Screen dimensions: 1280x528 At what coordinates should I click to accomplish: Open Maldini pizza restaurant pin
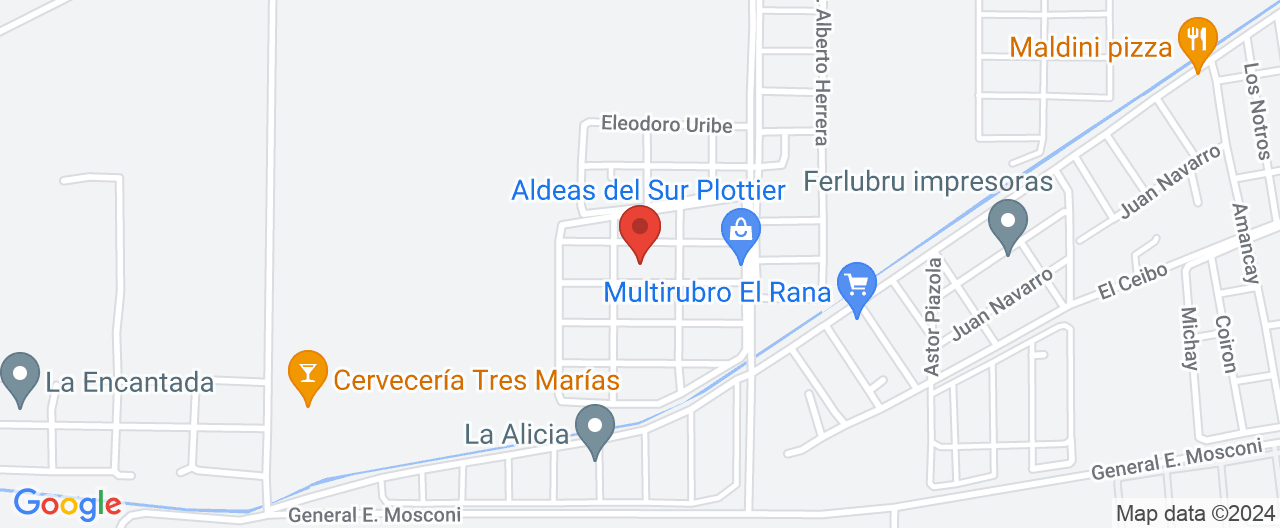[1196, 42]
